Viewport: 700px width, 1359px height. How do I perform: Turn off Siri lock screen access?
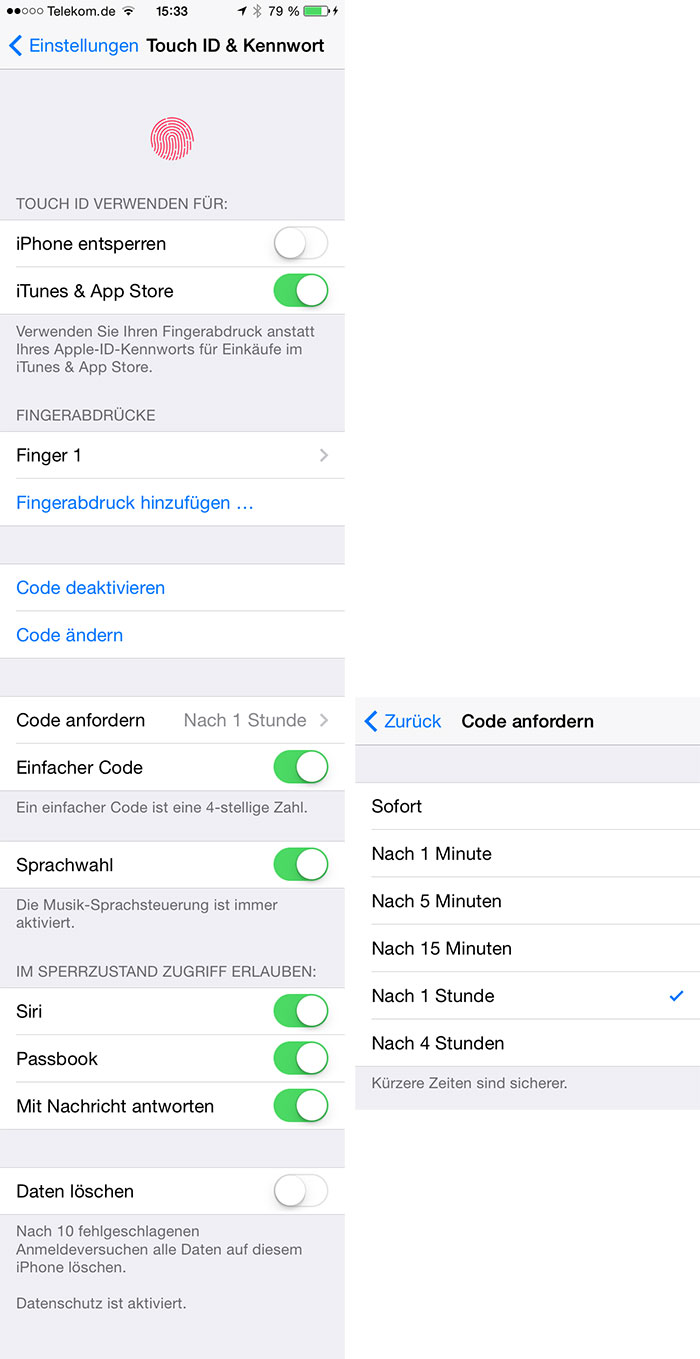(x=301, y=1011)
